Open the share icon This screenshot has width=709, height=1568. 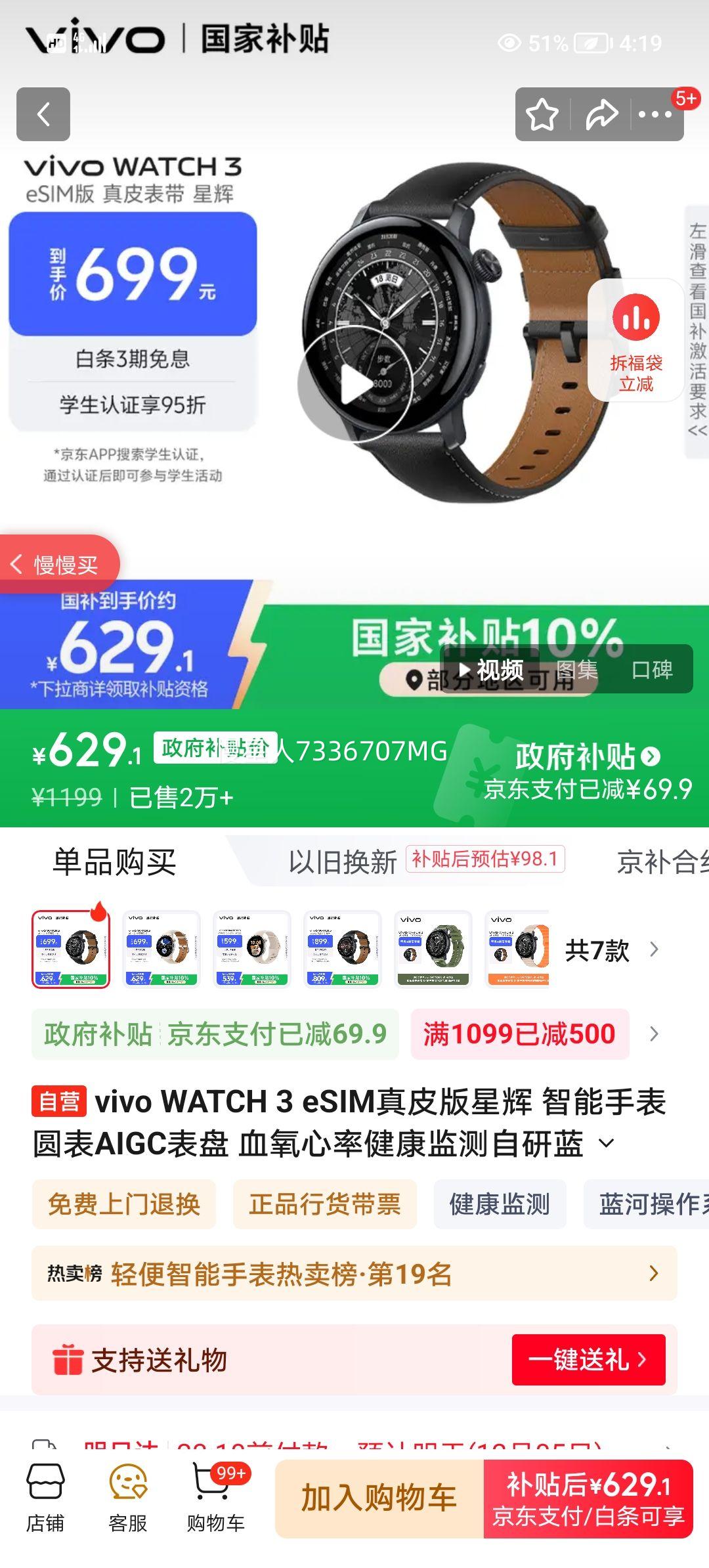601,114
